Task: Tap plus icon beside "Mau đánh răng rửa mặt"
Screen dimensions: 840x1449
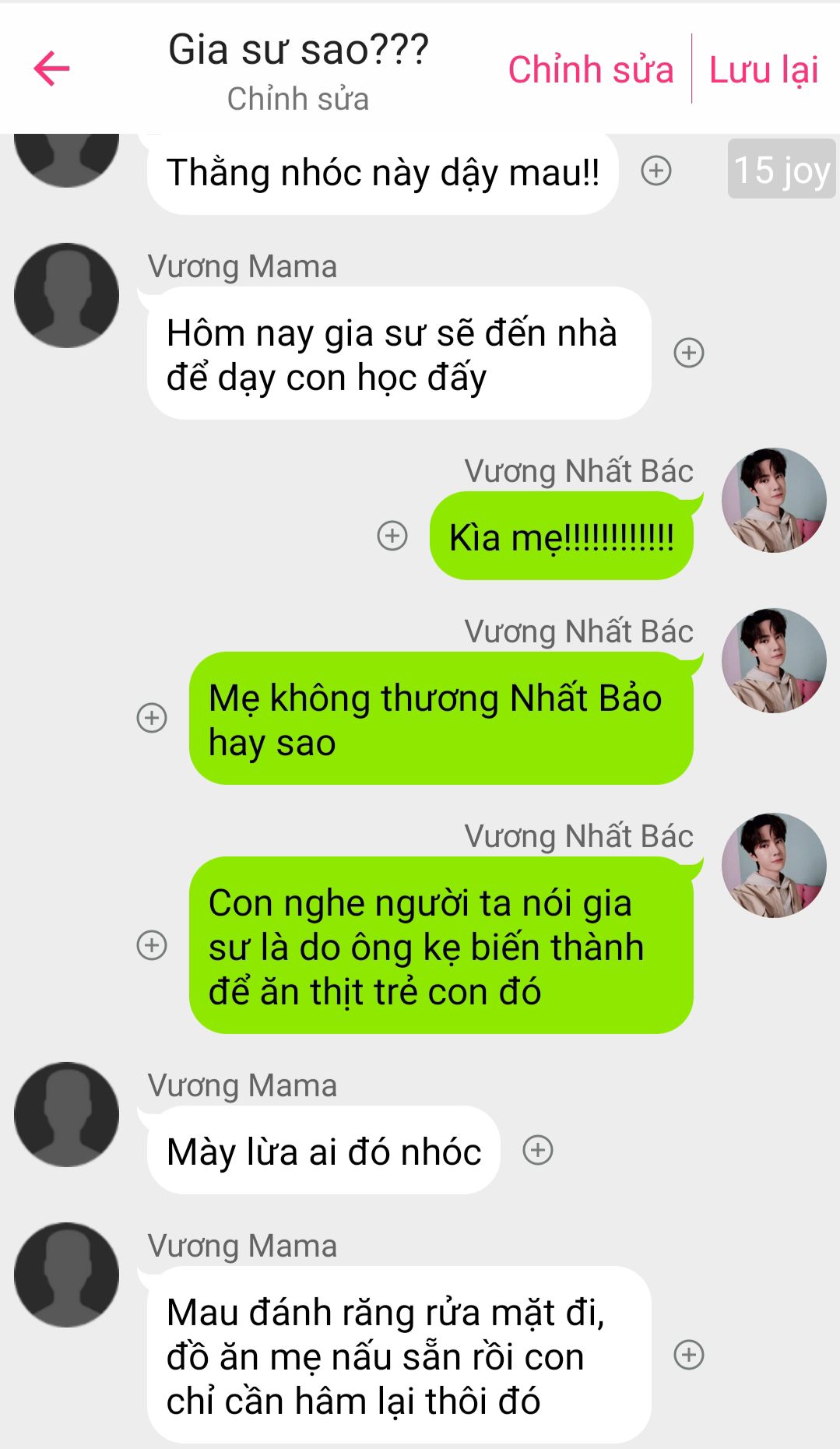Action: [688, 1354]
